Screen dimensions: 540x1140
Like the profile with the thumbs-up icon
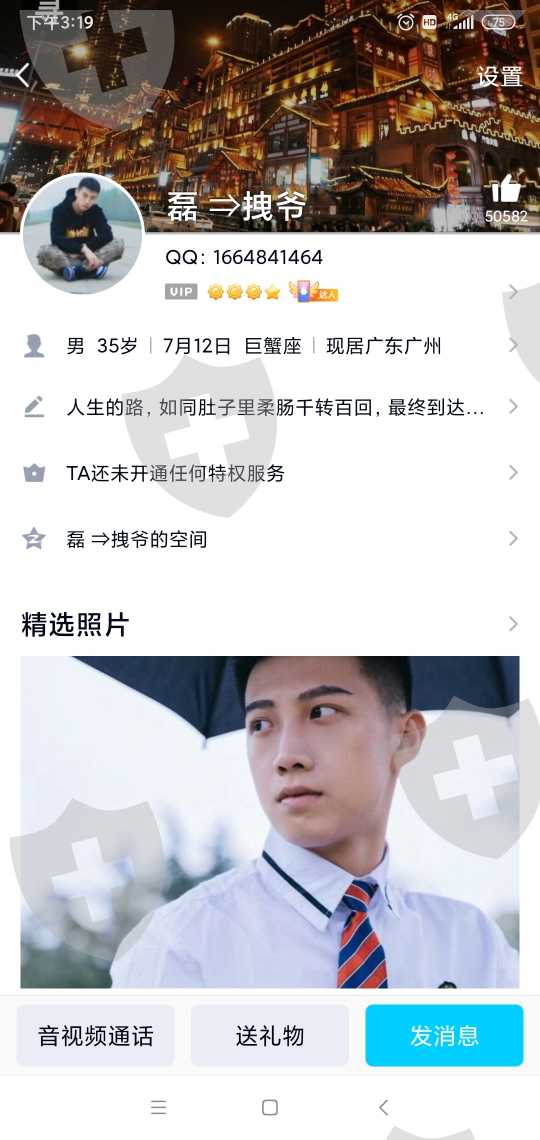coord(506,190)
